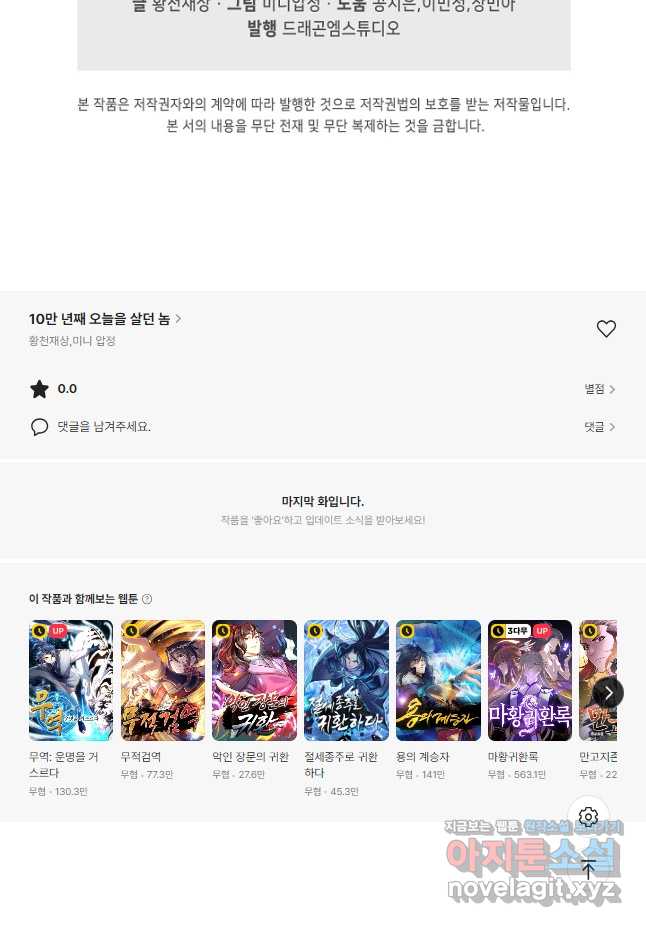Open the 댓글 comments page
Image resolution: width=646 pixels, height=927 pixels.
pyautogui.click(x=600, y=427)
